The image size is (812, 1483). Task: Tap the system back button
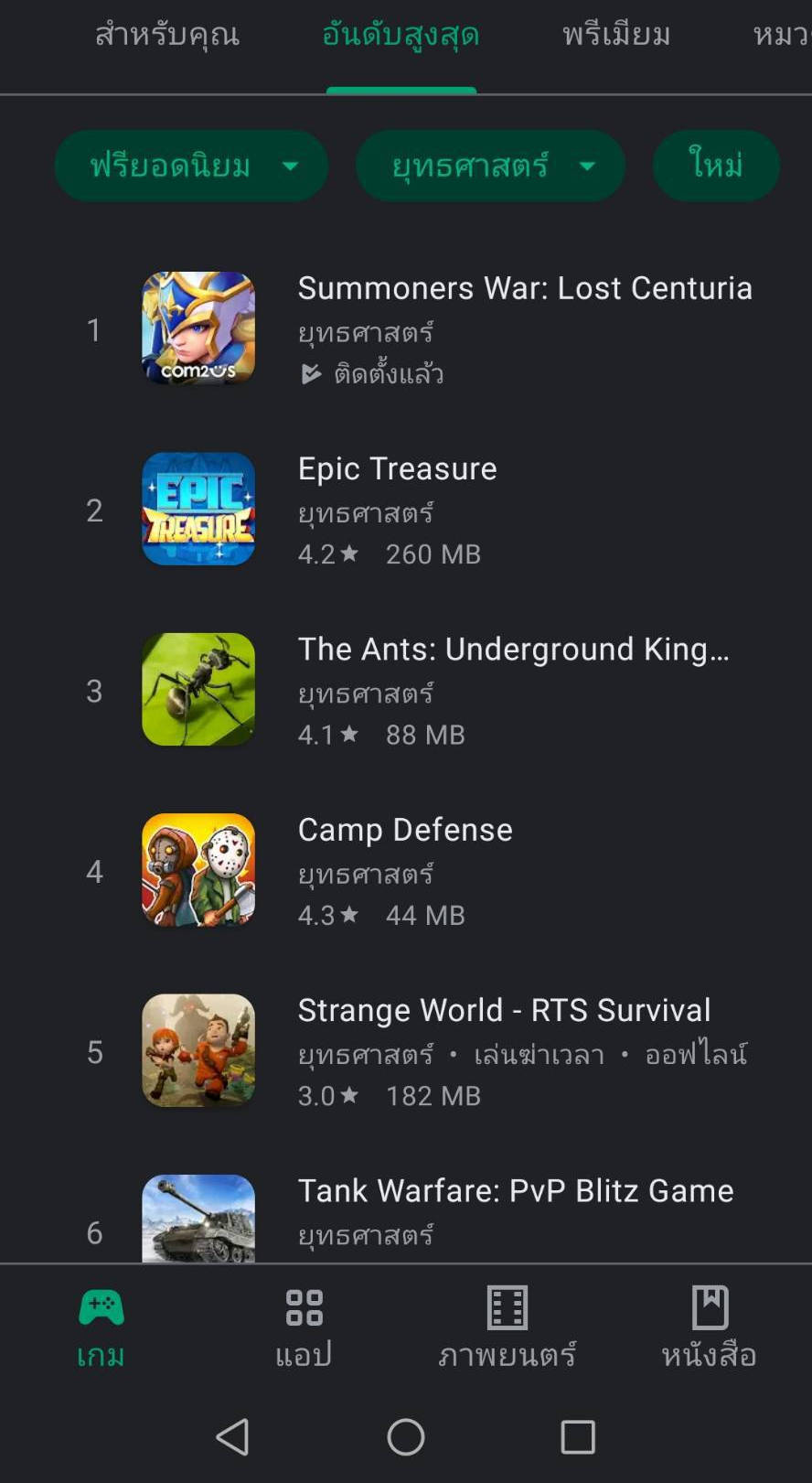[x=233, y=1437]
